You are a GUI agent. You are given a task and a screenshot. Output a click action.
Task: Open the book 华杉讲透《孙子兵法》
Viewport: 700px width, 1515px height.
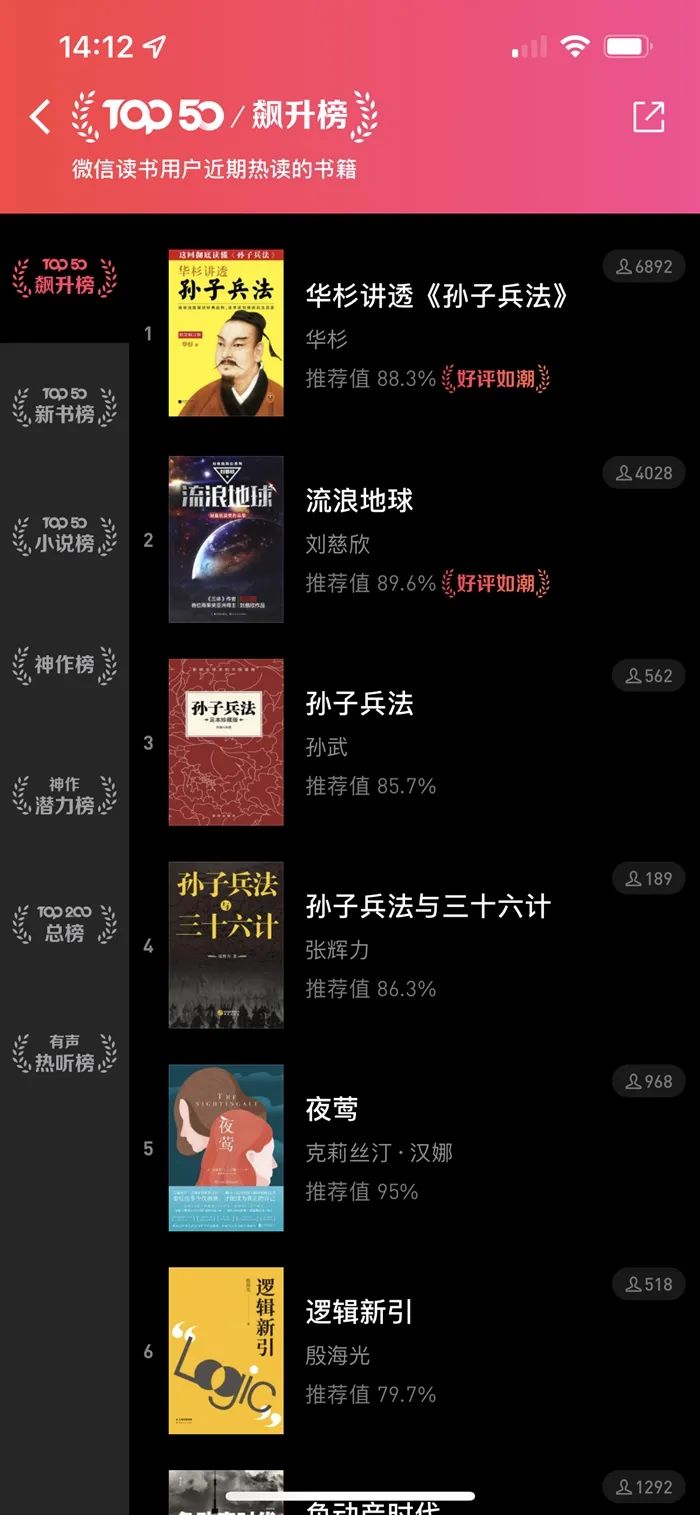pyautogui.click(x=436, y=296)
